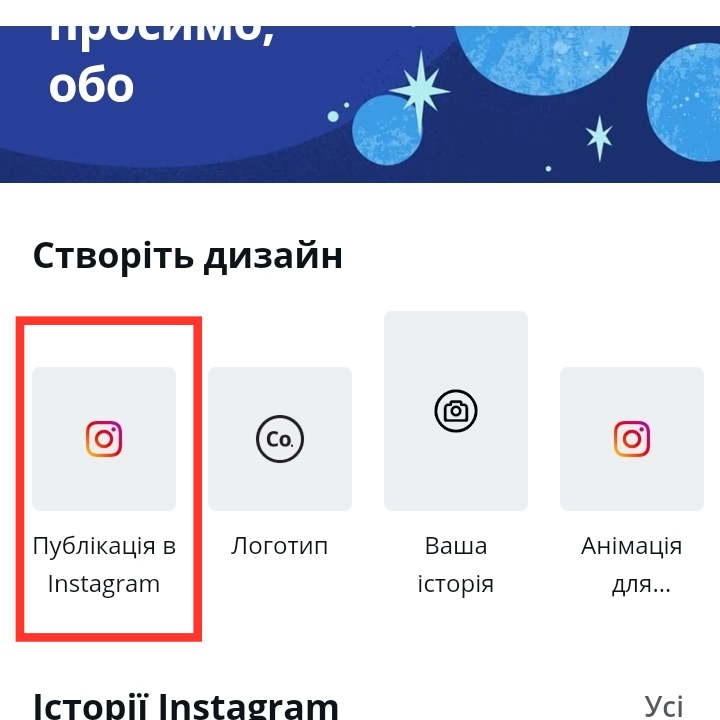
Task: Create a Публікація в Instagram design
Action: (104, 439)
